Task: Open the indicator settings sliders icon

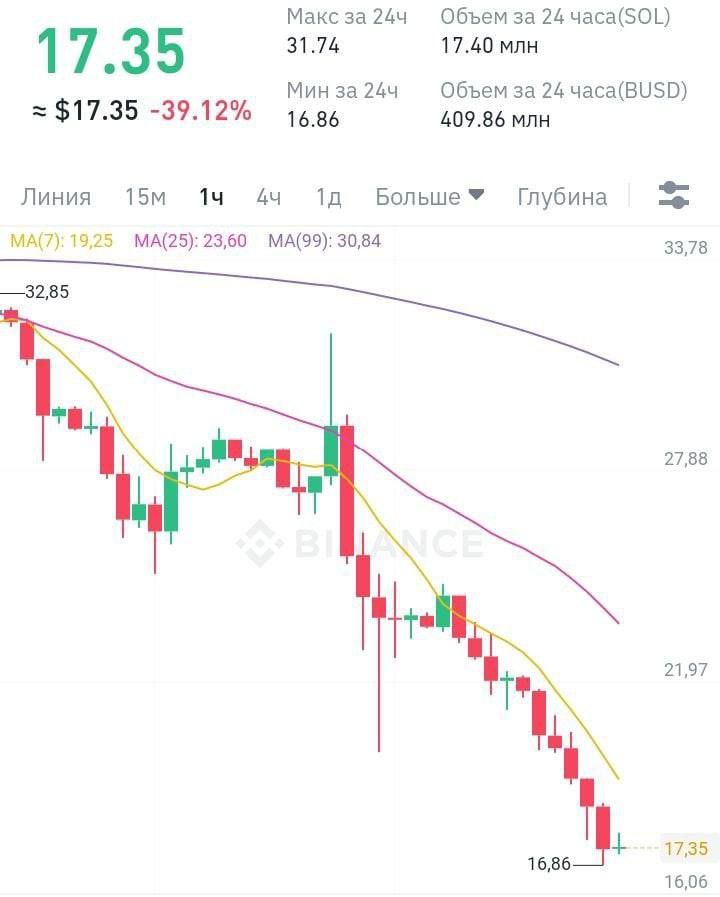Action: point(672,196)
